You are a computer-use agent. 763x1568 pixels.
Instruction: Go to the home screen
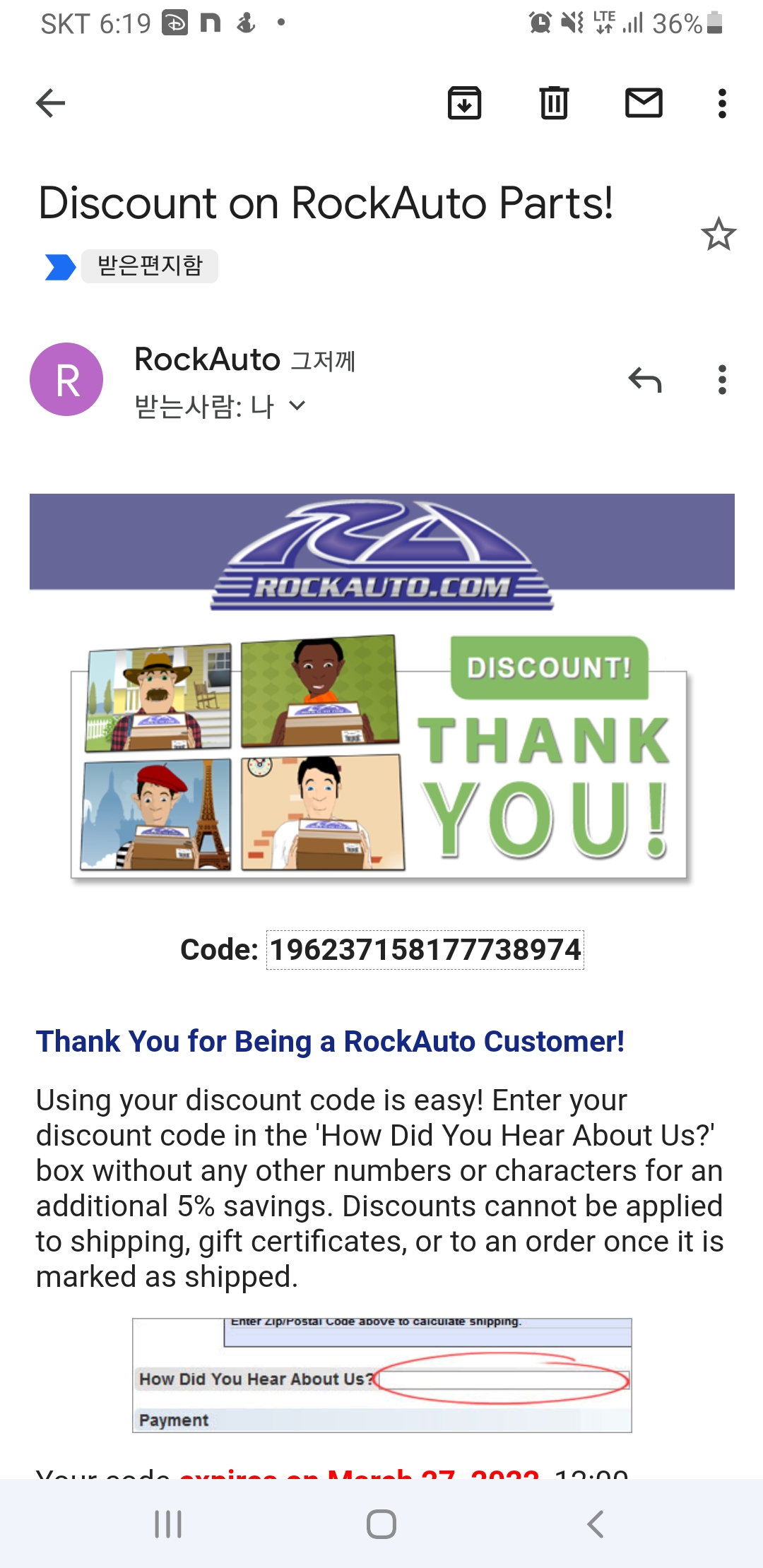pyautogui.click(x=381, y=1524)
